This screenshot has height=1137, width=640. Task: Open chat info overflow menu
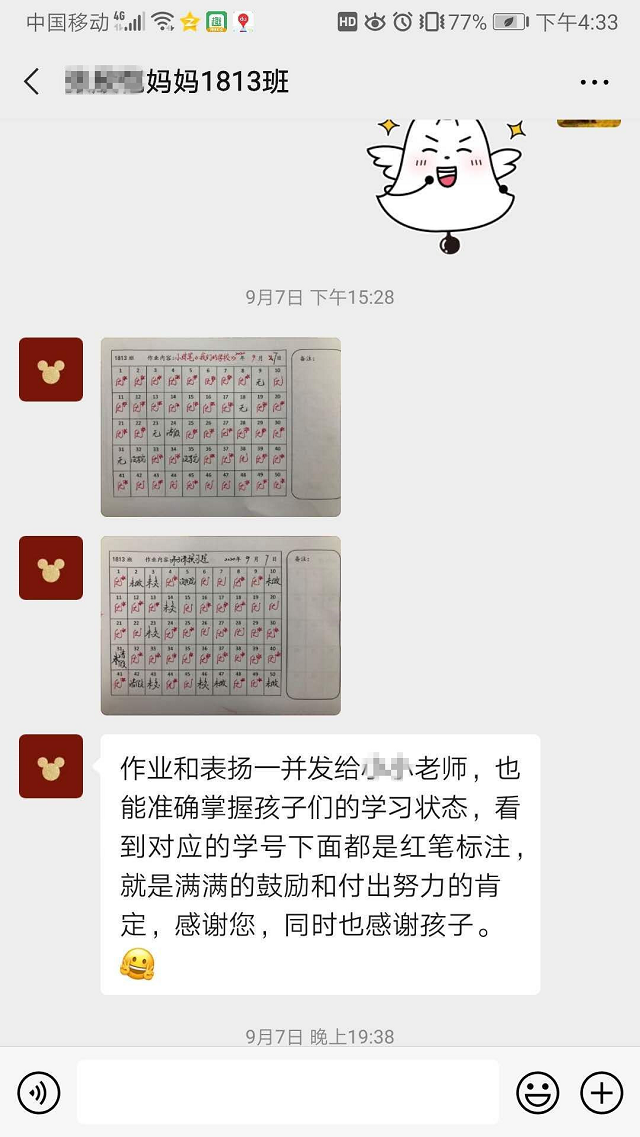[594, 82]
